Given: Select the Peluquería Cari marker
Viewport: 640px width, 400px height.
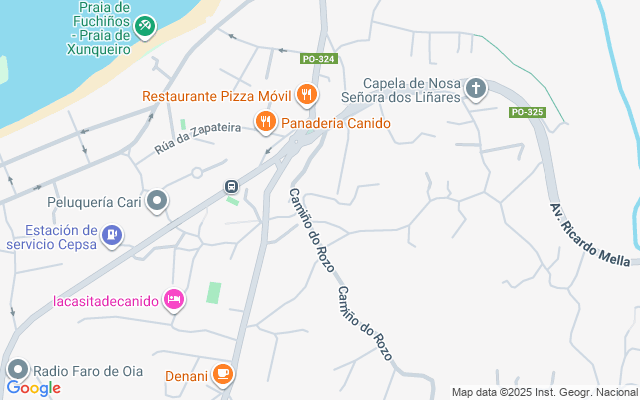Looking at the screenshot, I should [157, 202].
